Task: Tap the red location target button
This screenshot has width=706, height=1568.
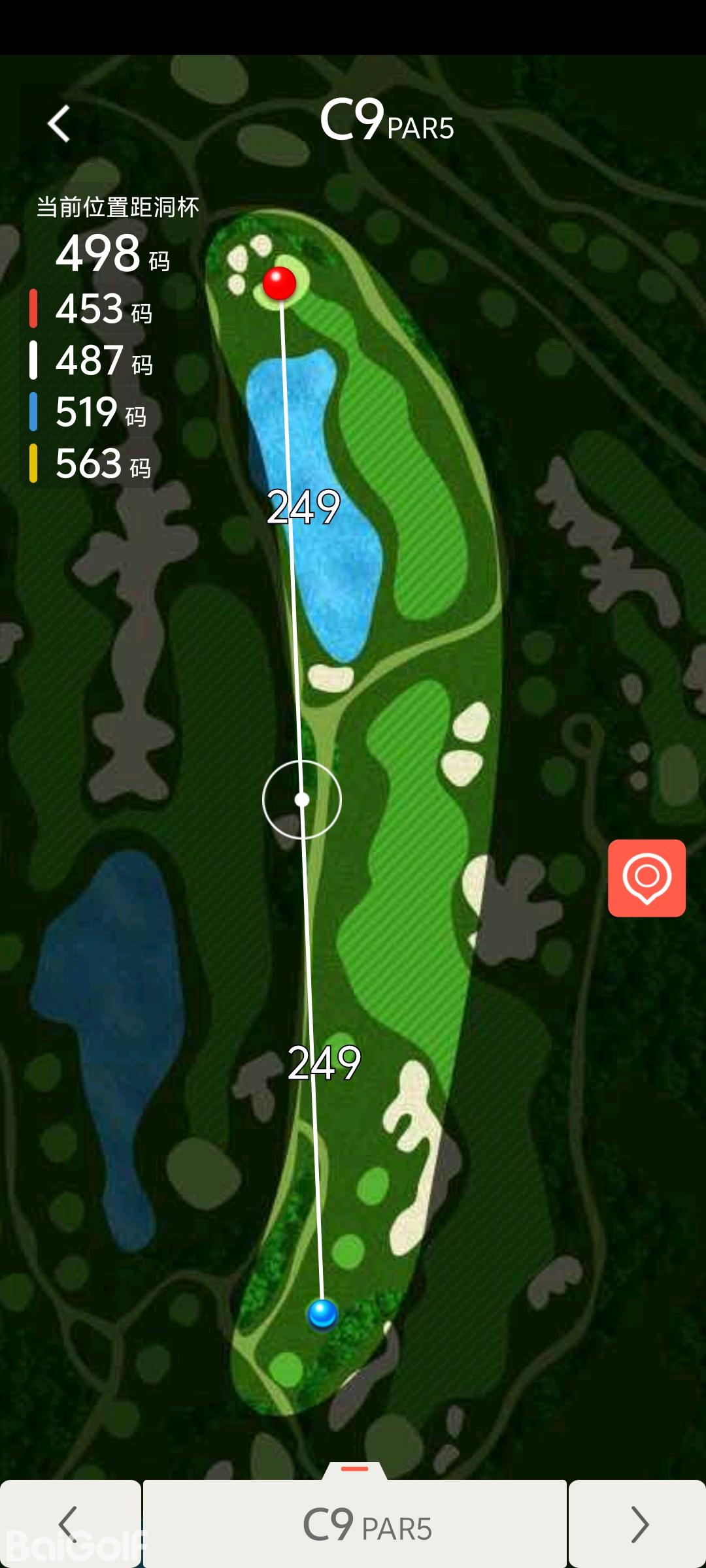Action: pos(647,878)
